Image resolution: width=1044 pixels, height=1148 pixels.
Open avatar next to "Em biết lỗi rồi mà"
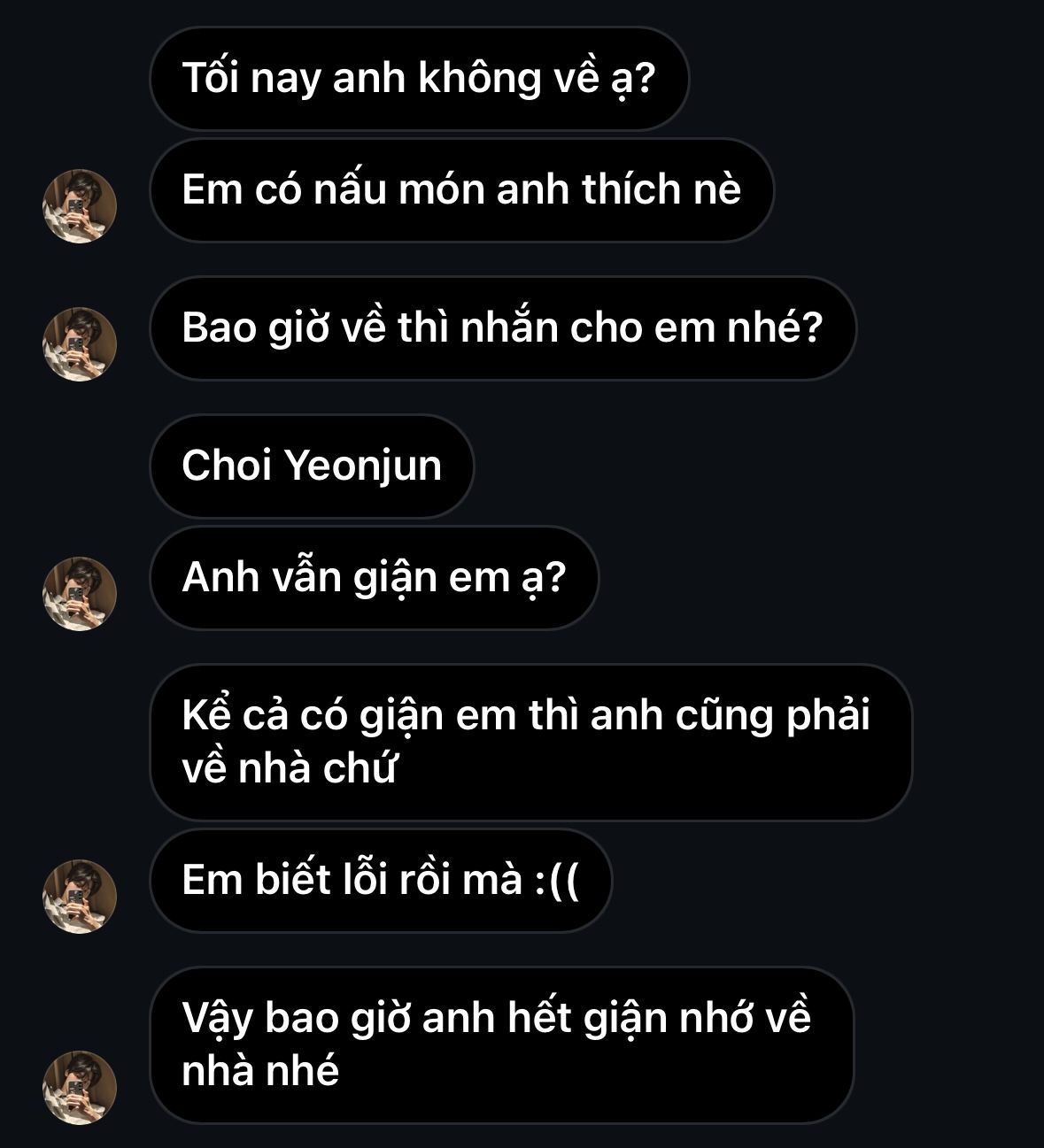pos(80,896)
